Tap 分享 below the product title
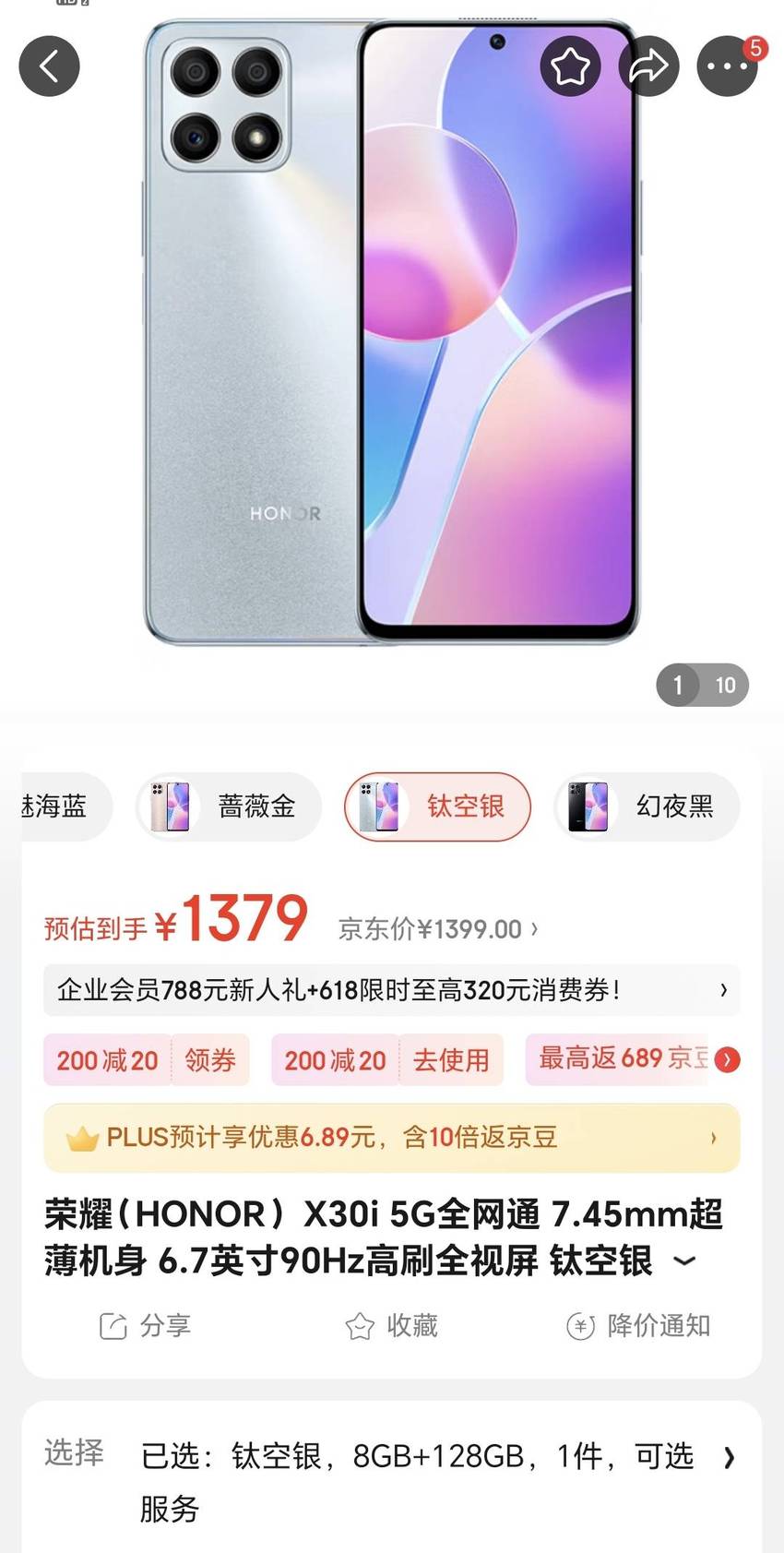This screenshot has width=784, height=1553. (x=145, y=1326)
